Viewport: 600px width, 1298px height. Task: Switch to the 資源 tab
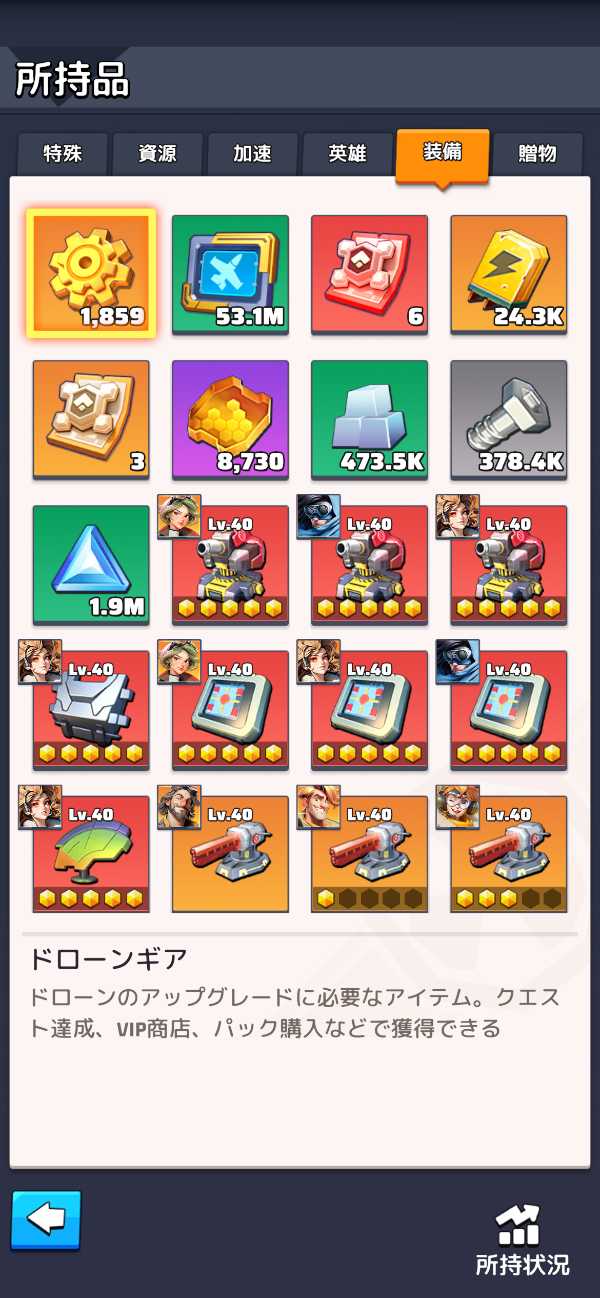point(157,154)
